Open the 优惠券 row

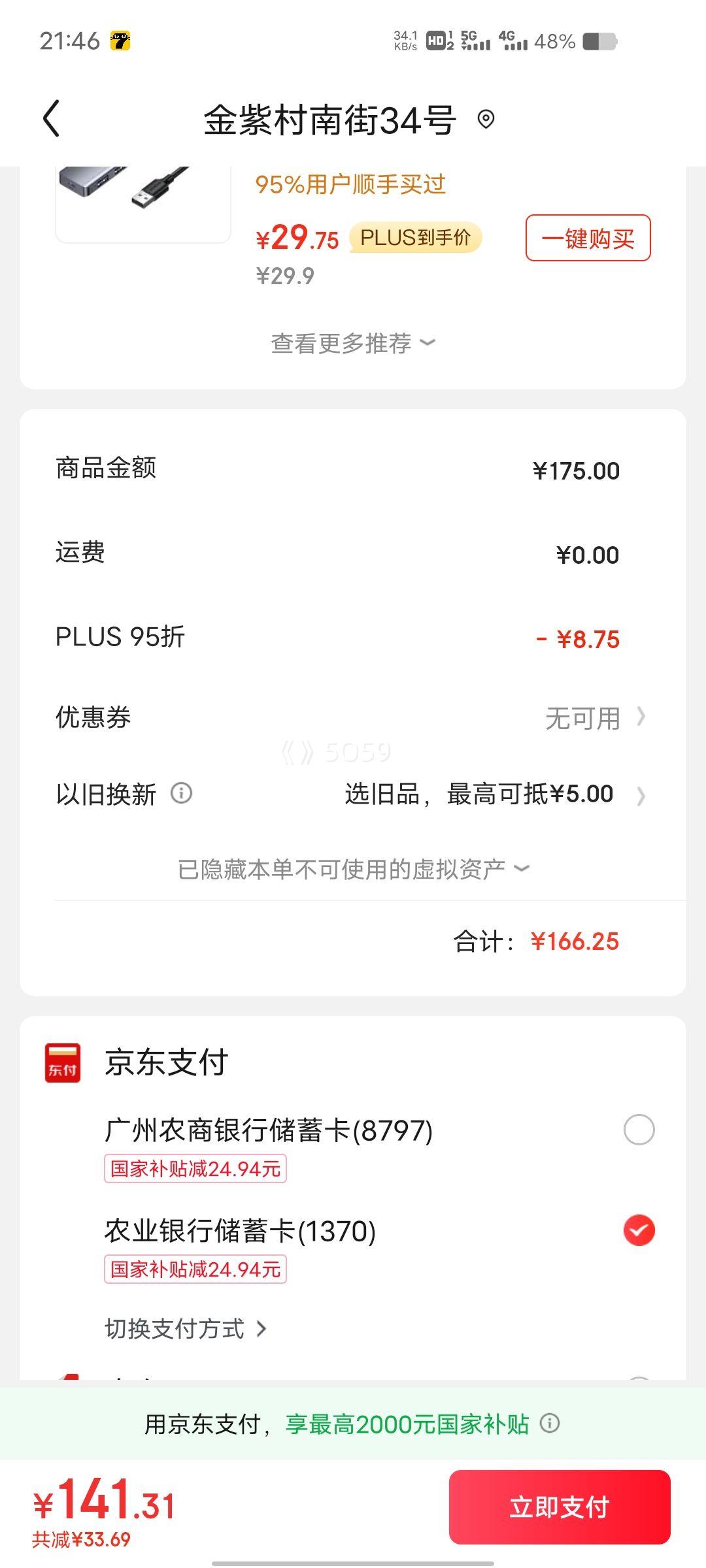[353, 717]
